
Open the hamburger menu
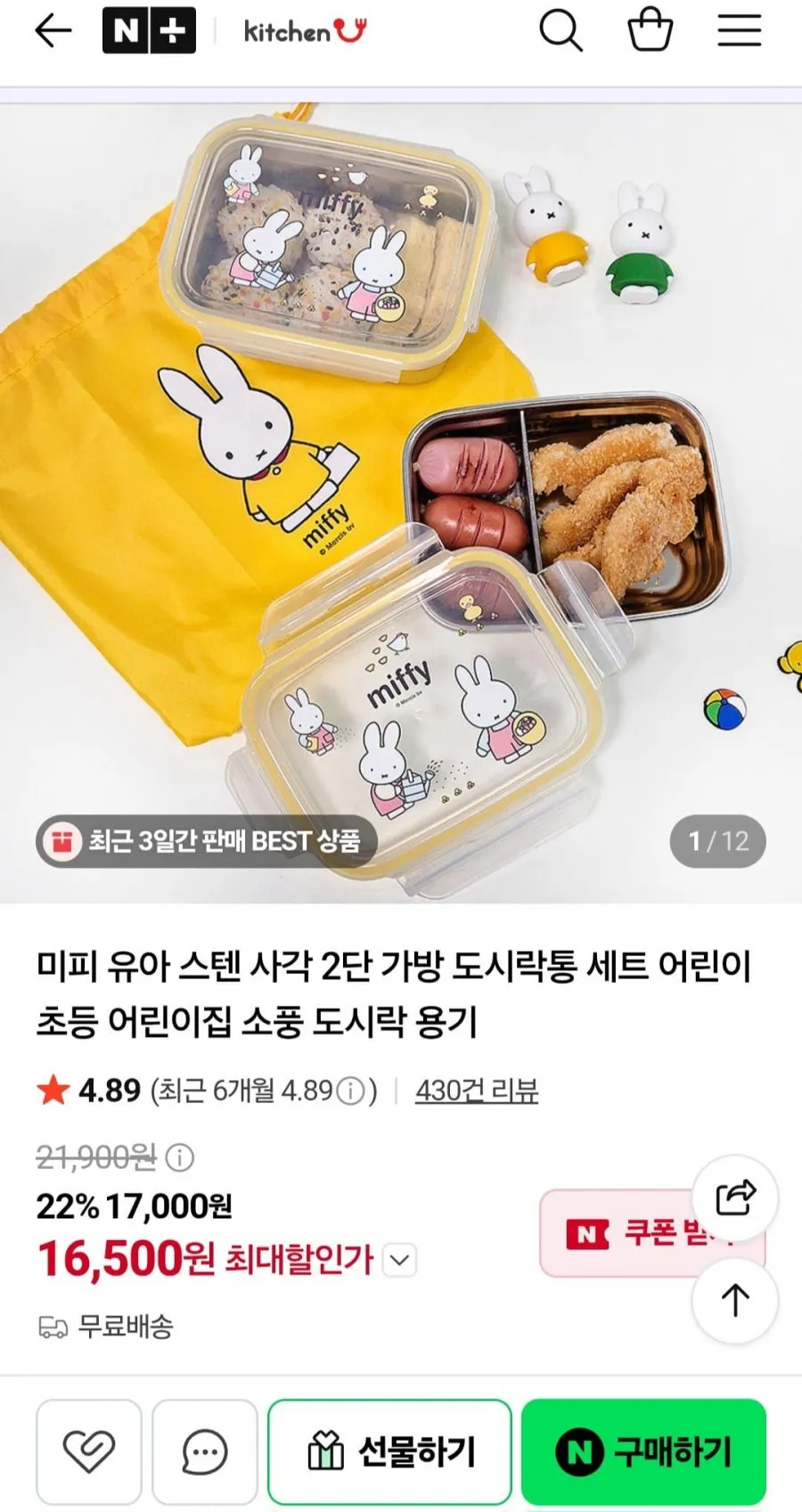click(740, 30)
